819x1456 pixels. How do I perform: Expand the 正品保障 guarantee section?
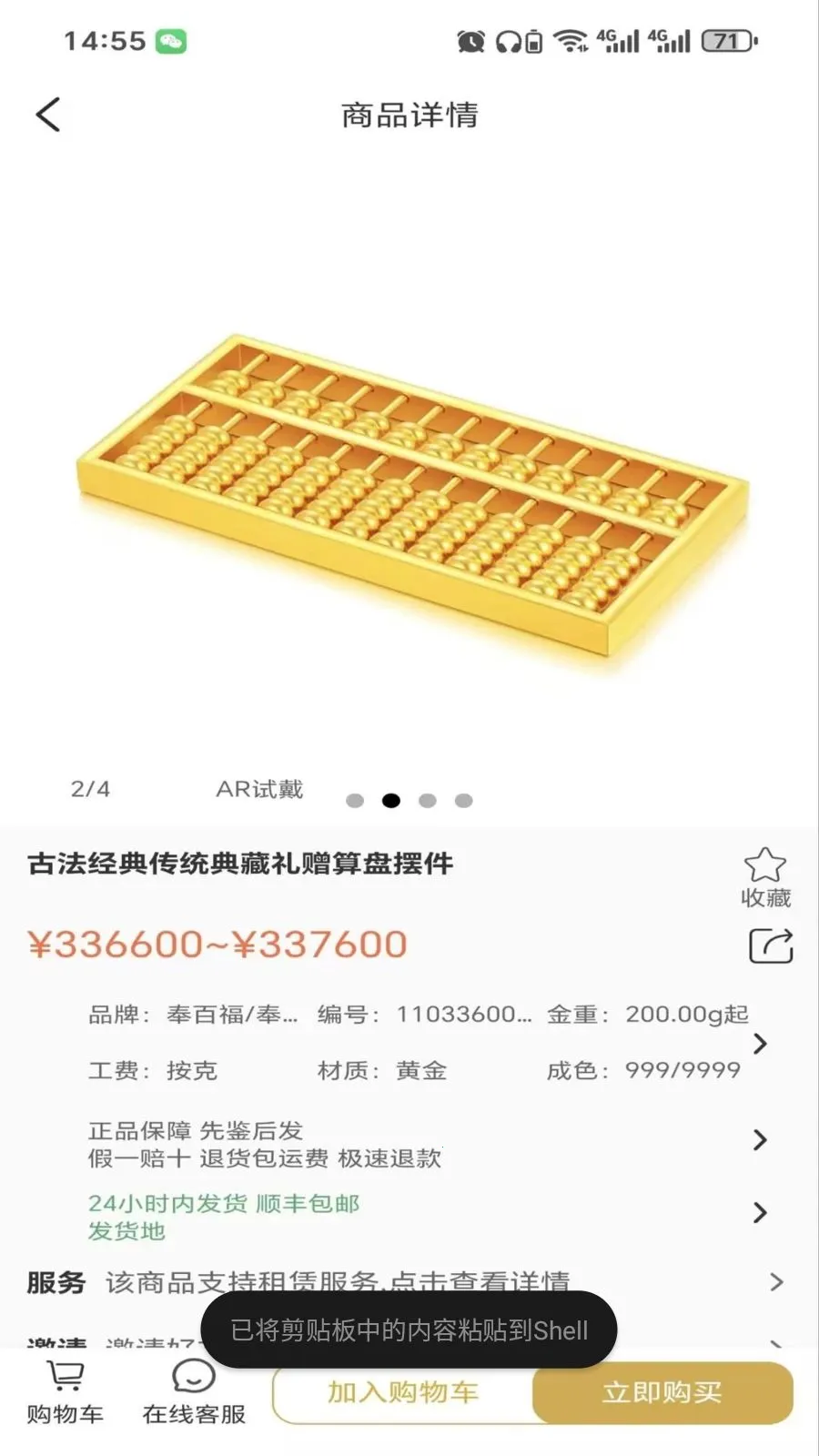click(x=761, y=1140)
